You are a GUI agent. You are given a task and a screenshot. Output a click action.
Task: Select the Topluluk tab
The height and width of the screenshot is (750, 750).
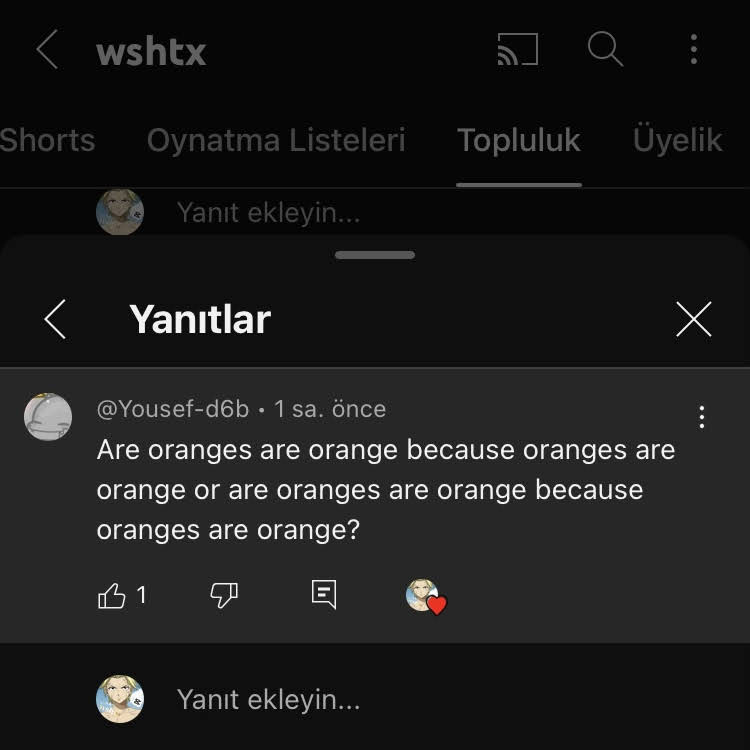click(x=518, y=140)
